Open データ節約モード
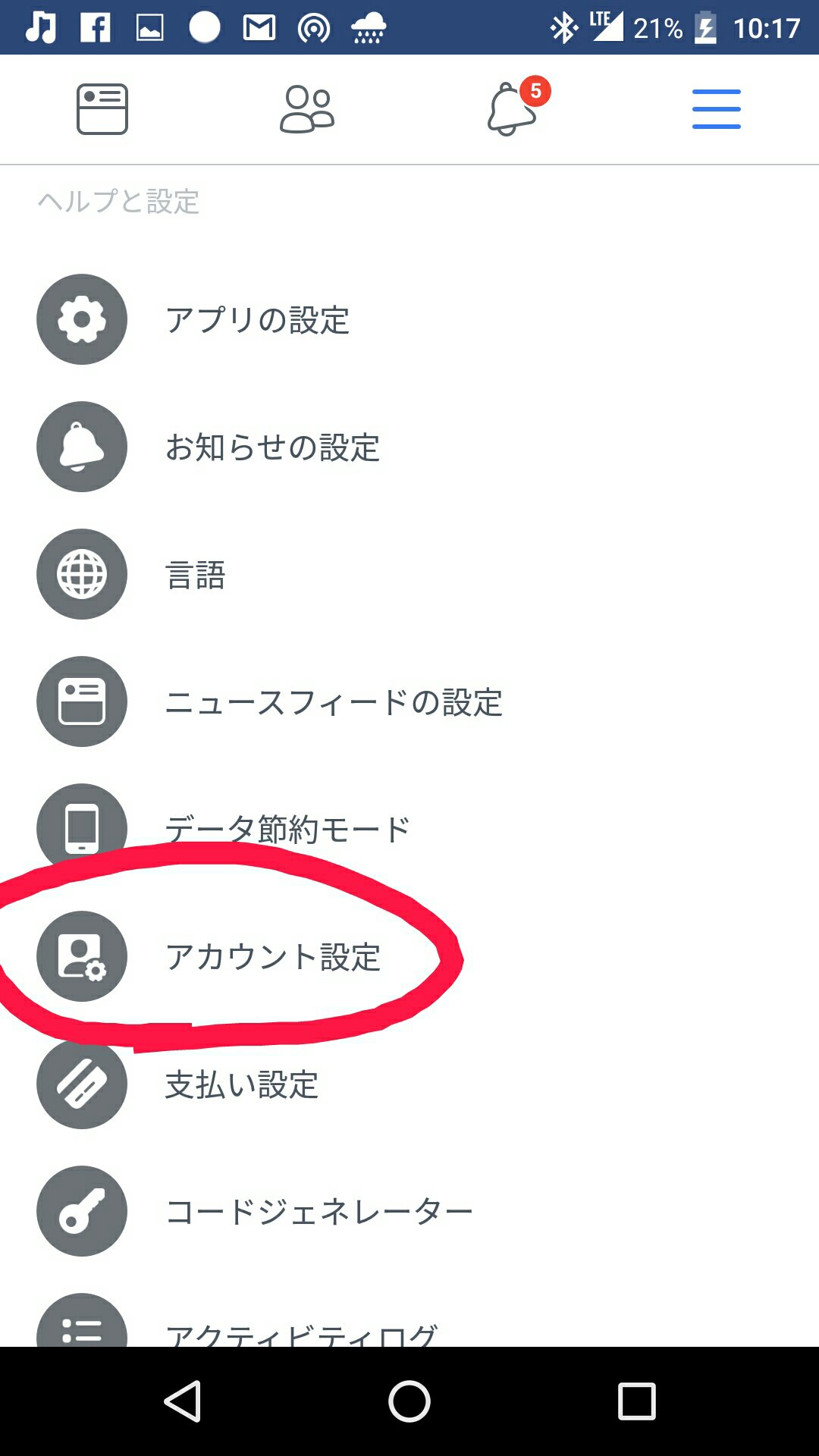 [x=409, y=829]
